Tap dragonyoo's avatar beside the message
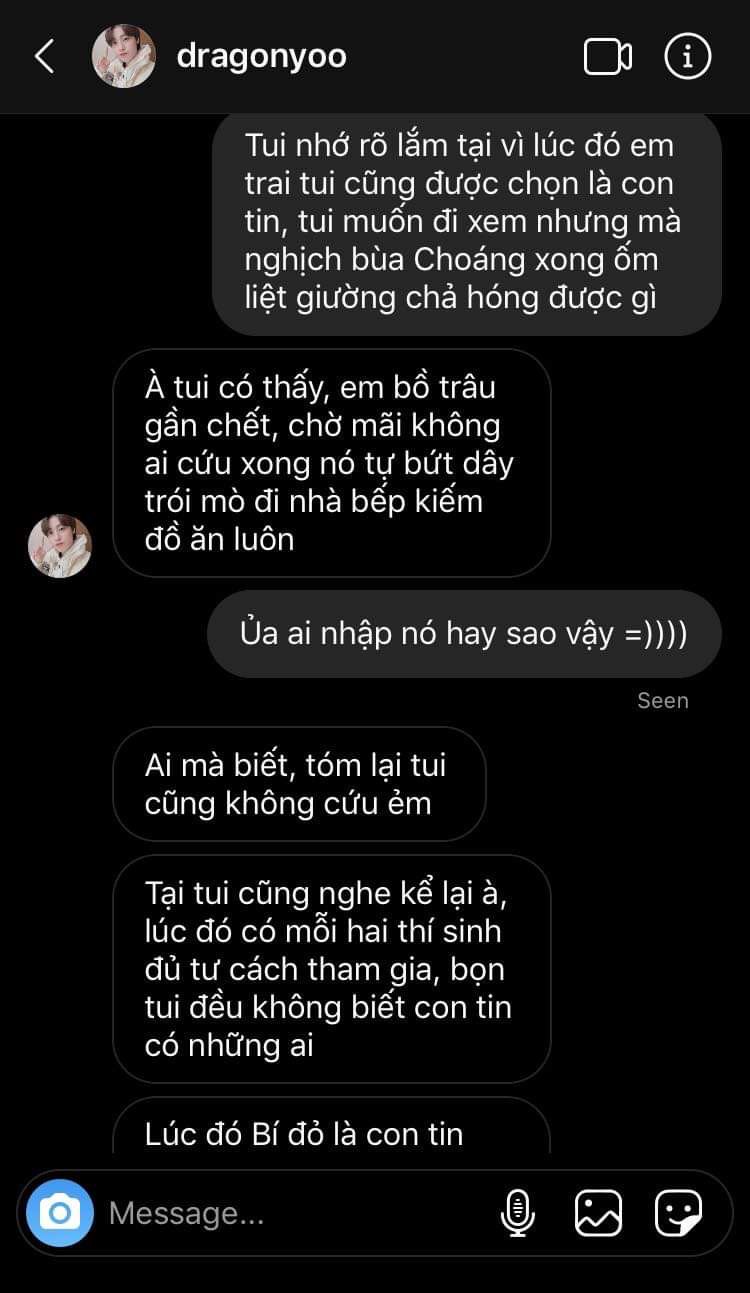750x1293 pixels. click(60, 546)
